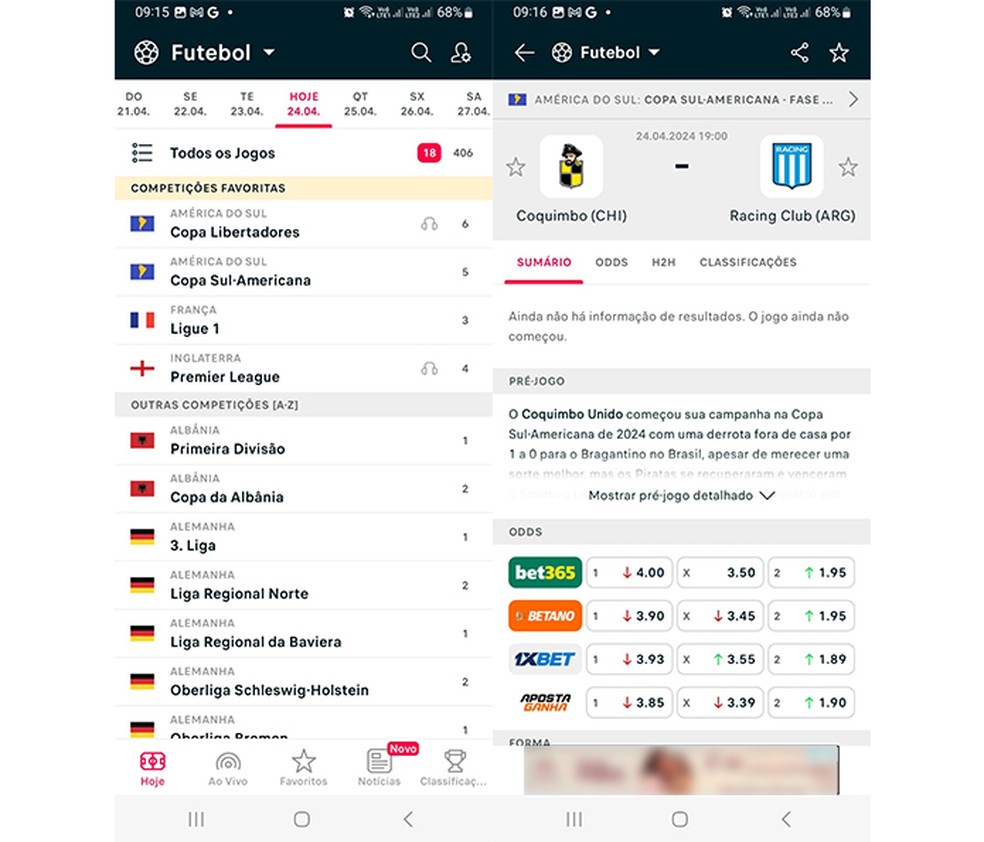Open the Classificações tab
This screenshot has width=984, height=842.
pyautogui.click(x=747, y=262)
